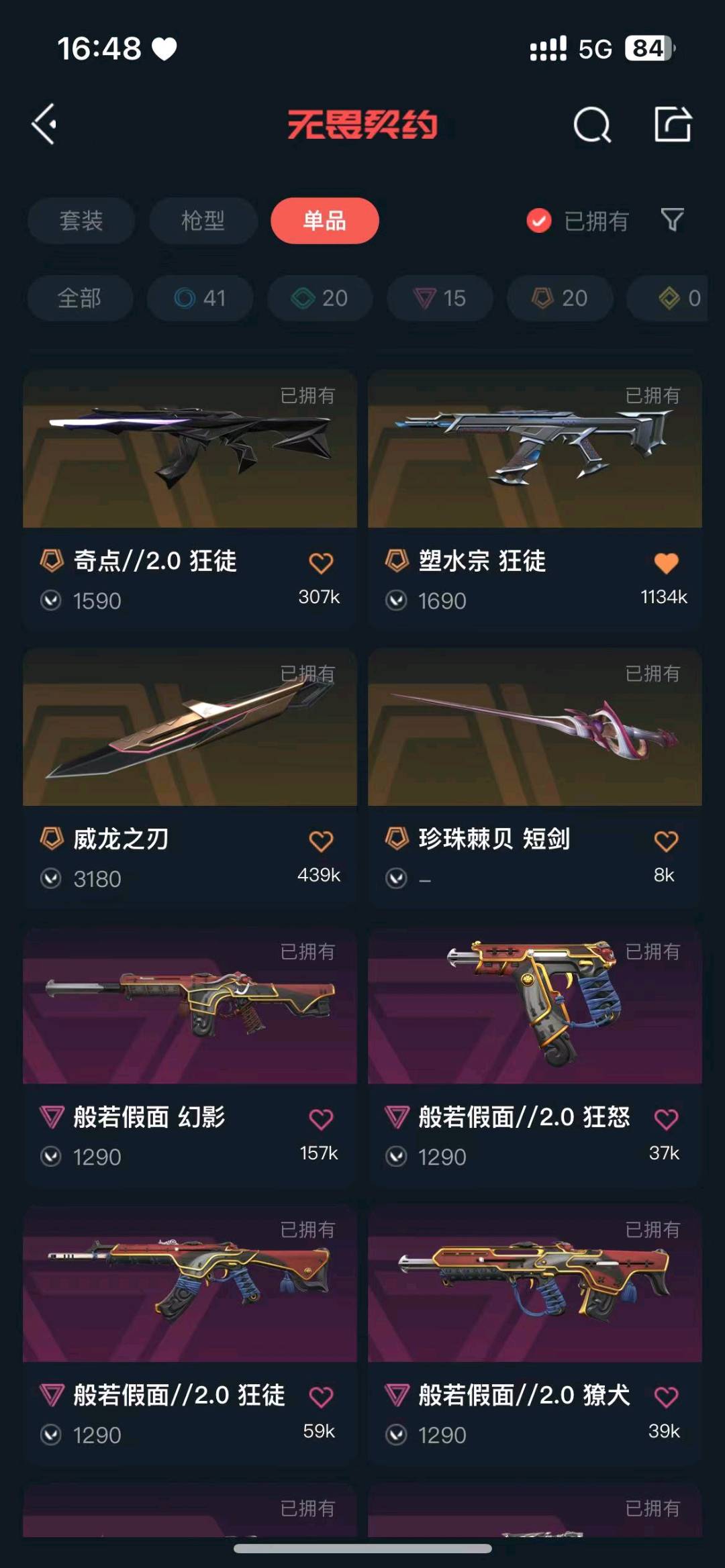725x1568 pixels.
Task: Like the 威龙之刃 skin
Action: pos(321,841)
